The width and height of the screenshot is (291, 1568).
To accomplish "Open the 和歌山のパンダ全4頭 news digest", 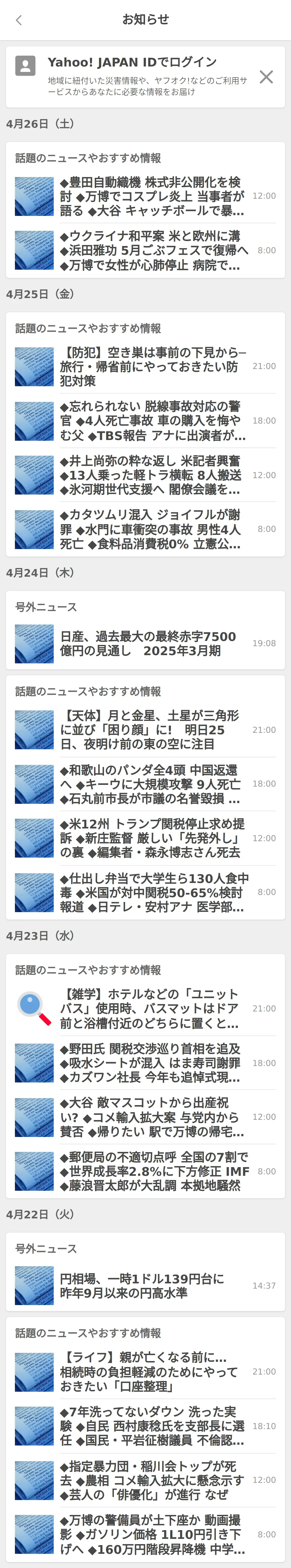I will click(x=152, y=784).
